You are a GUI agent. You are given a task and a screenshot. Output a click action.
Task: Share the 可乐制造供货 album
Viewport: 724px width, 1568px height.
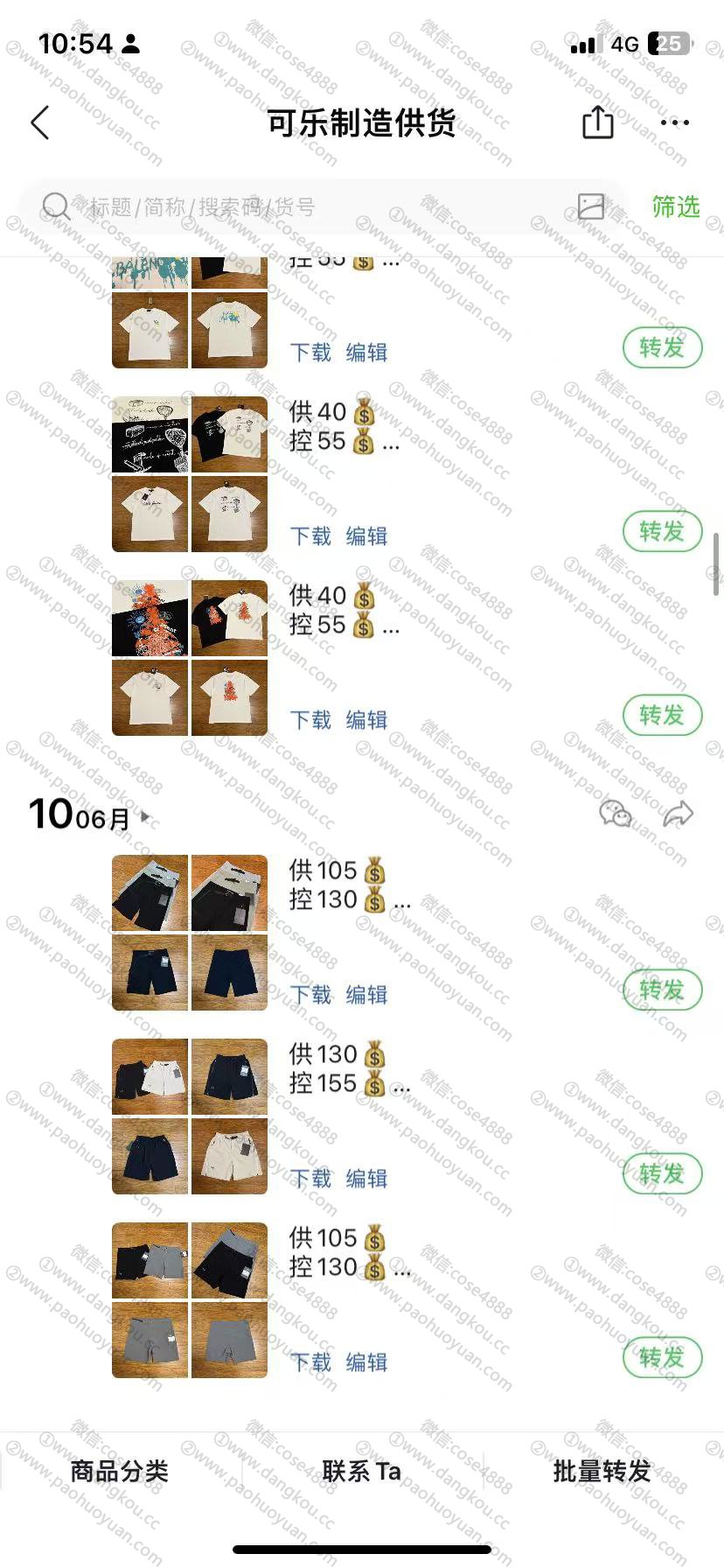coord(597,122)
